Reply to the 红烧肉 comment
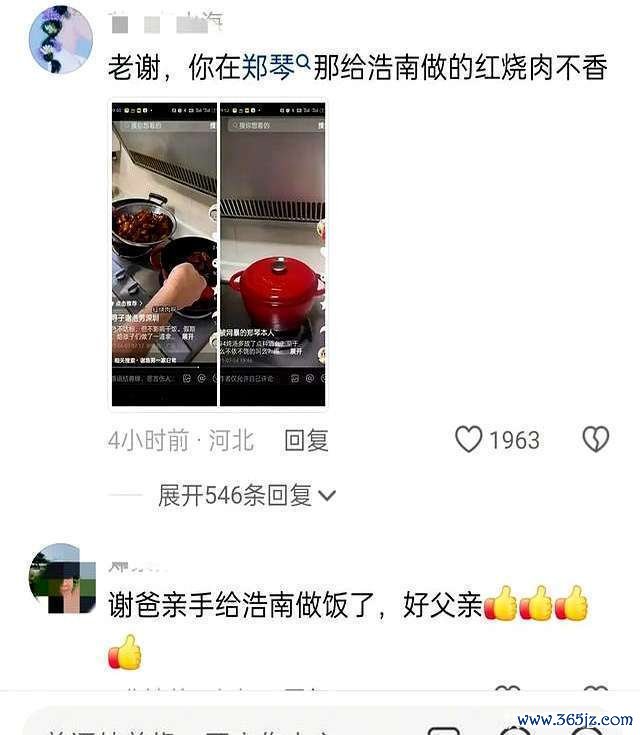 pyautogui.click(x=306, y=440)
